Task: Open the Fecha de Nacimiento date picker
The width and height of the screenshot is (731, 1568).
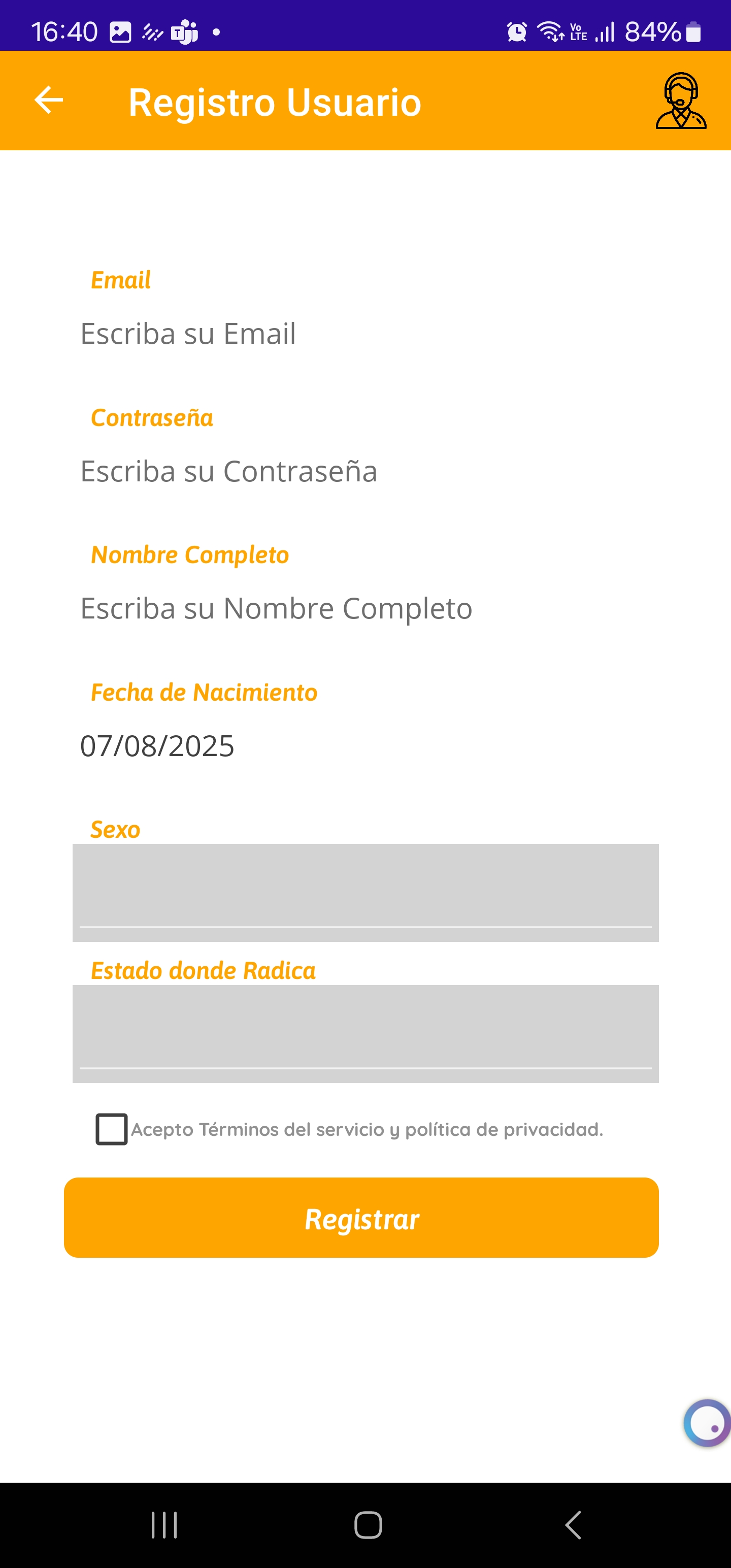Action: (x=365, y=745)
